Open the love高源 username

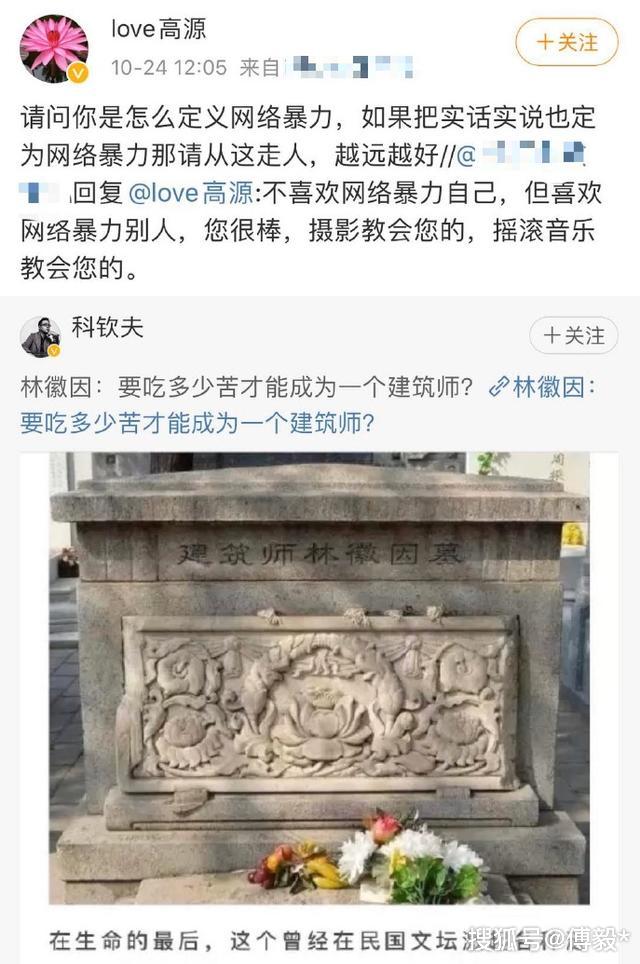(158, 29)
